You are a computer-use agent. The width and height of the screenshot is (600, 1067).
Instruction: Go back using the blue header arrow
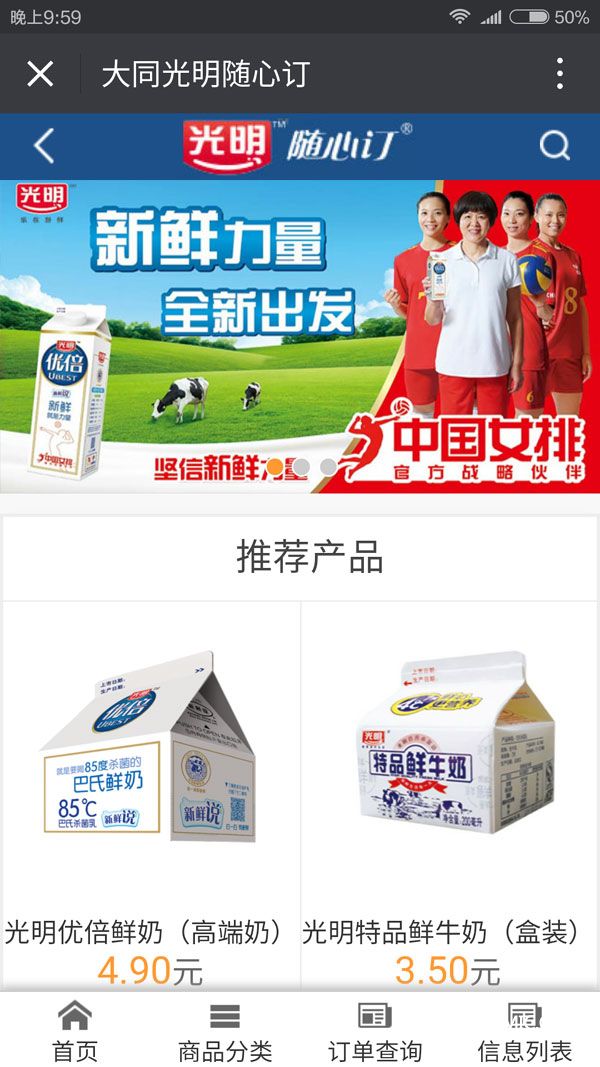43,146
